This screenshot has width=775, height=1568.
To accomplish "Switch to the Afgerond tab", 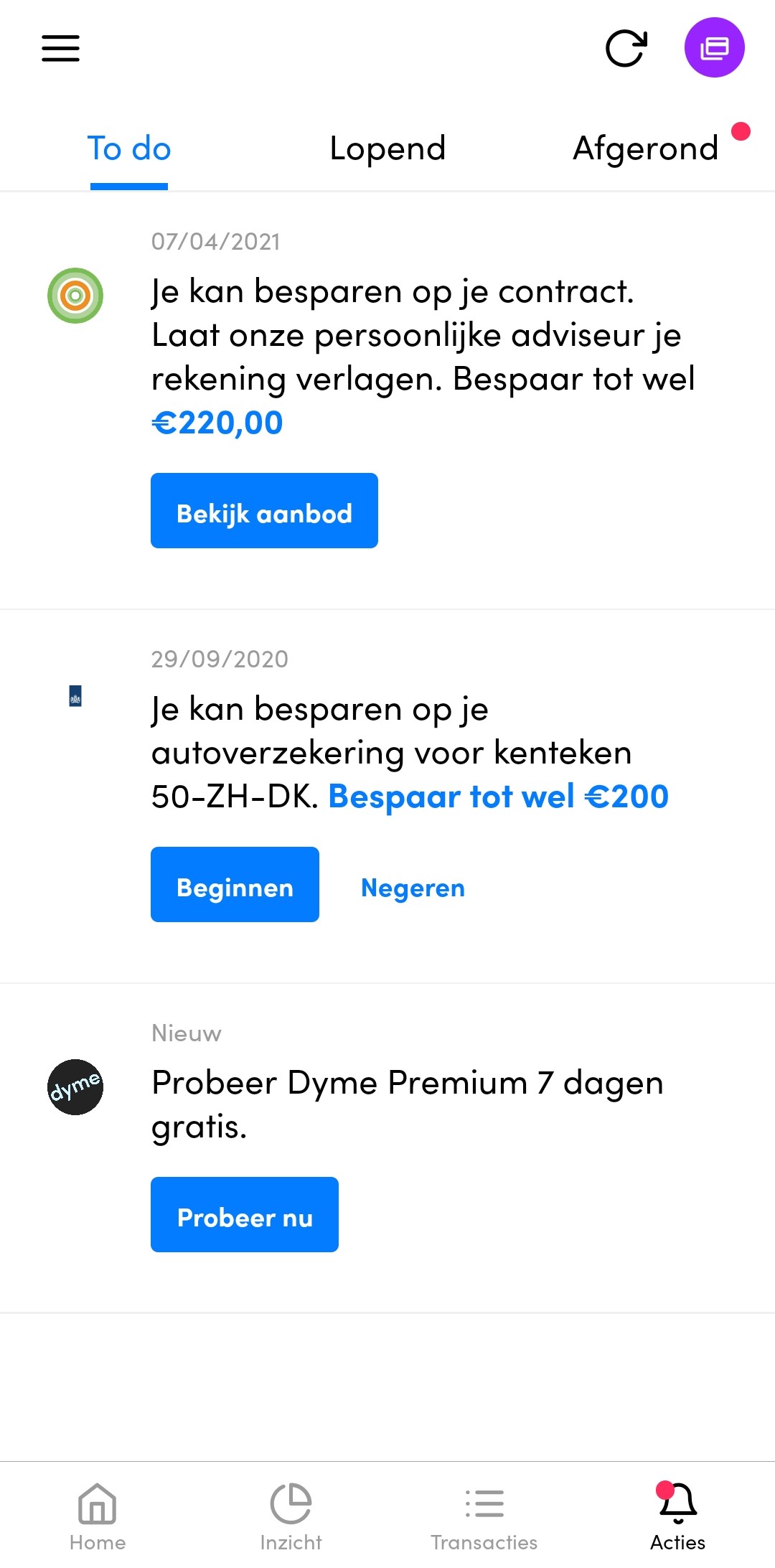I will point(646,149).
